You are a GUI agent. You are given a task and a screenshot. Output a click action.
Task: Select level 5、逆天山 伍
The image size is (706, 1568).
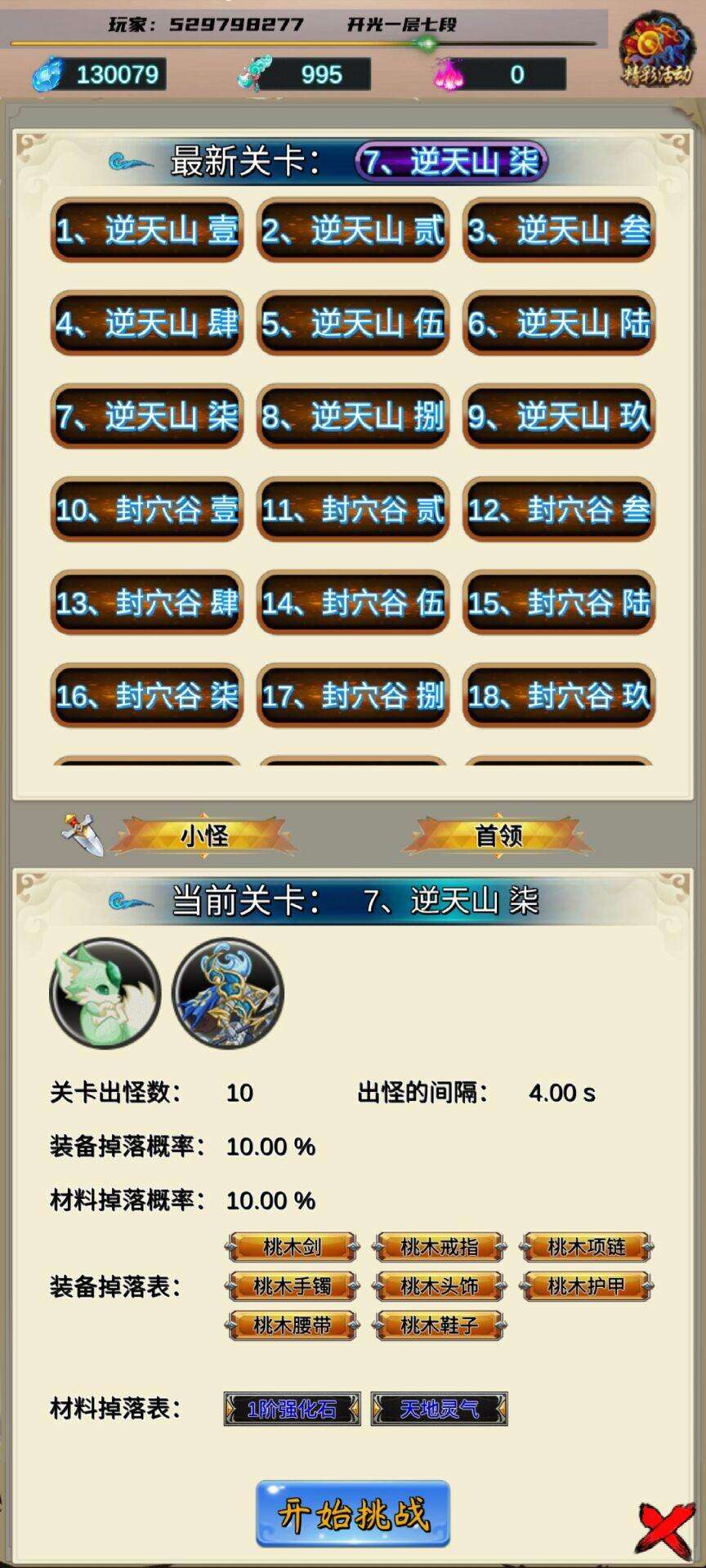tap(353, 323)
